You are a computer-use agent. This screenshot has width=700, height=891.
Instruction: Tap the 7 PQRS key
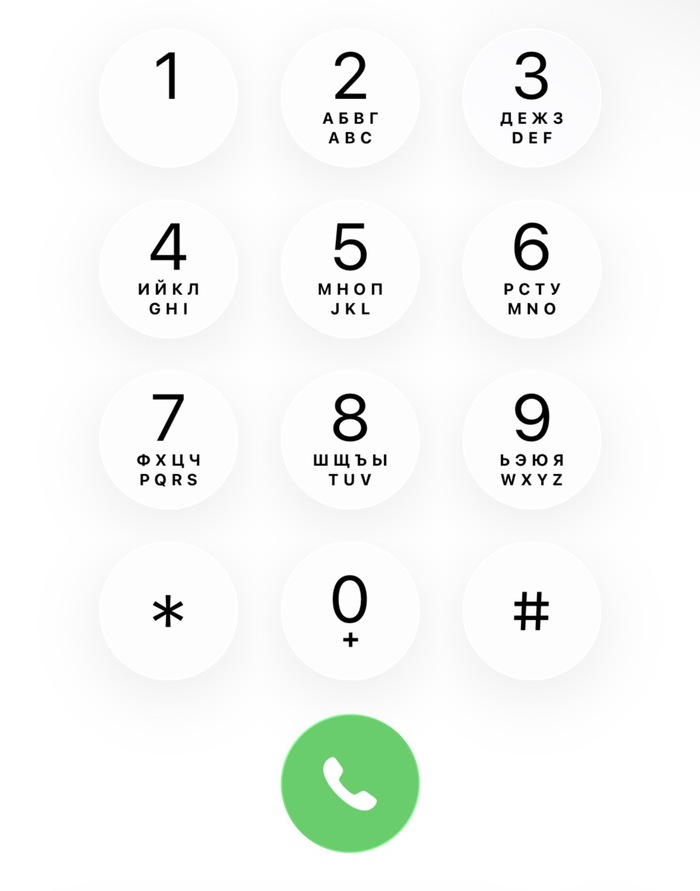tap(168, 439)
